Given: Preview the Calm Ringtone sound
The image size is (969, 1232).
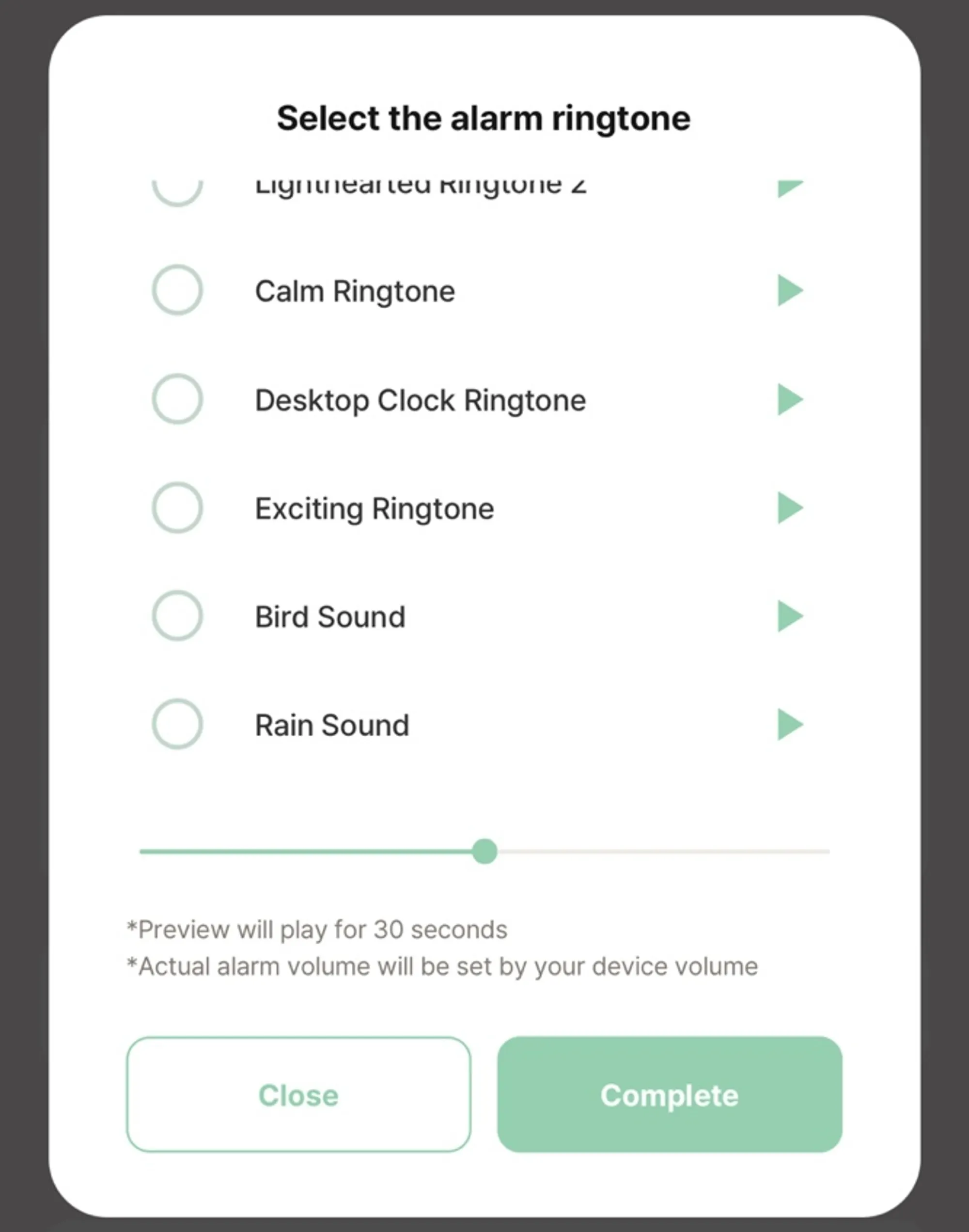Looking at the screenshot, I should click(x=789, y=290).
